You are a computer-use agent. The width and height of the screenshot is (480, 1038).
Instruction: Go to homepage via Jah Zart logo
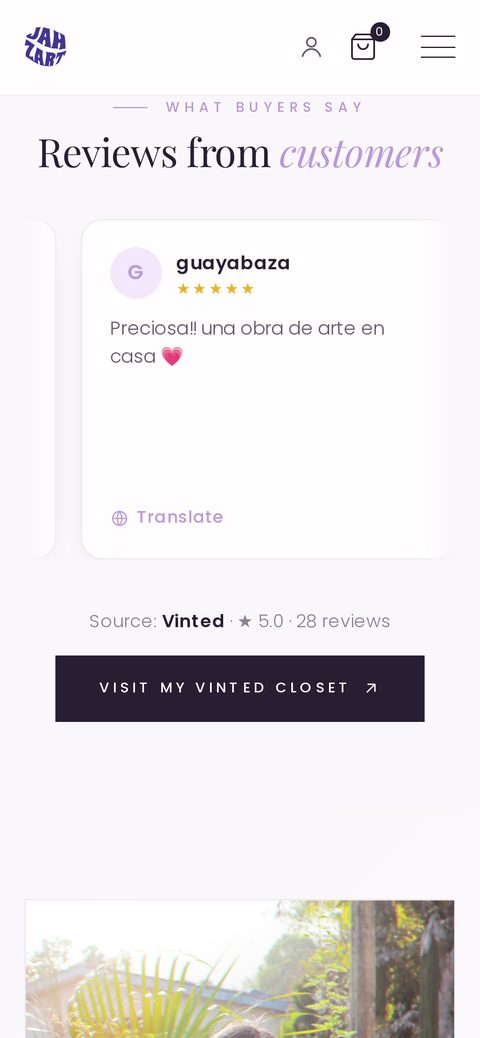46,46
